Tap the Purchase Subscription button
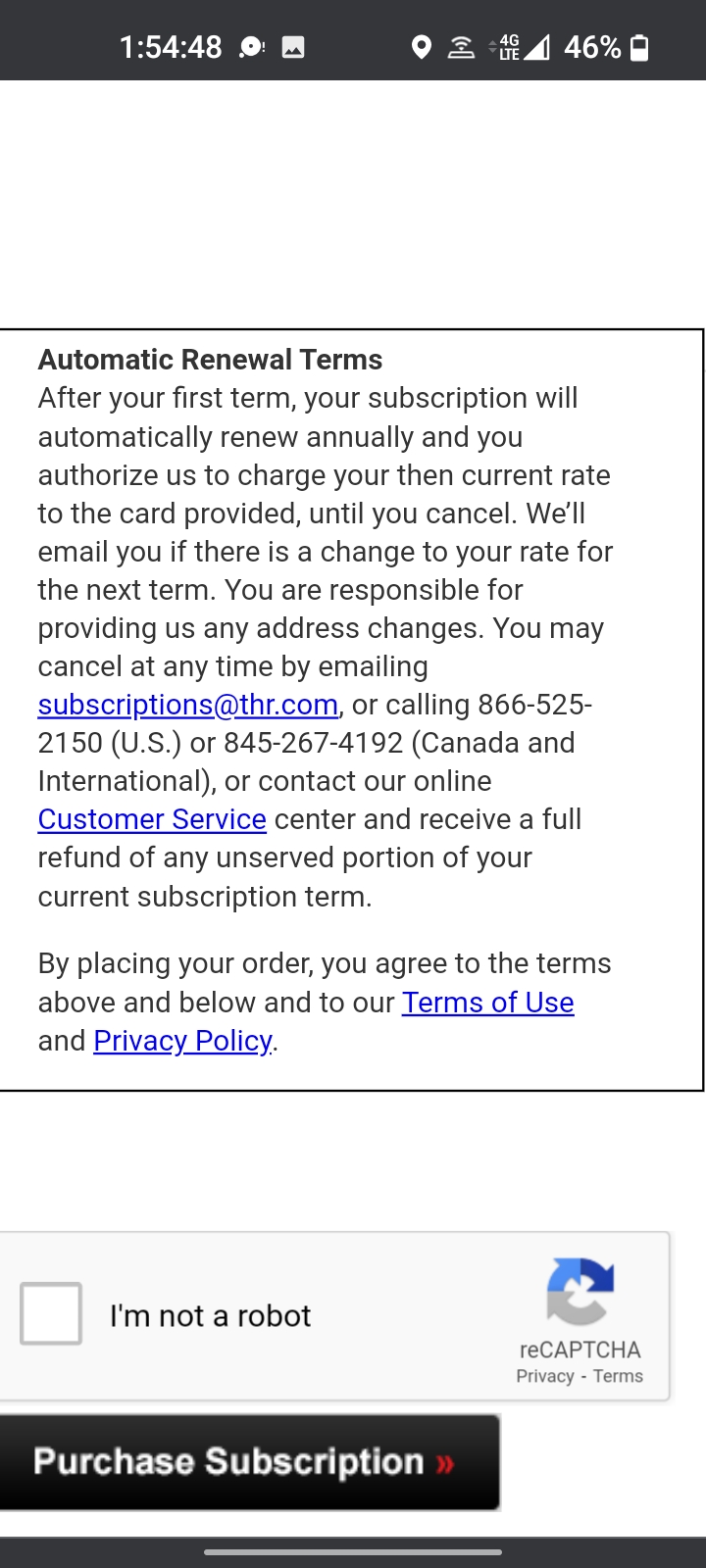The width and height of the screenshot is (706, 1568). click(x=249, y=1462)
